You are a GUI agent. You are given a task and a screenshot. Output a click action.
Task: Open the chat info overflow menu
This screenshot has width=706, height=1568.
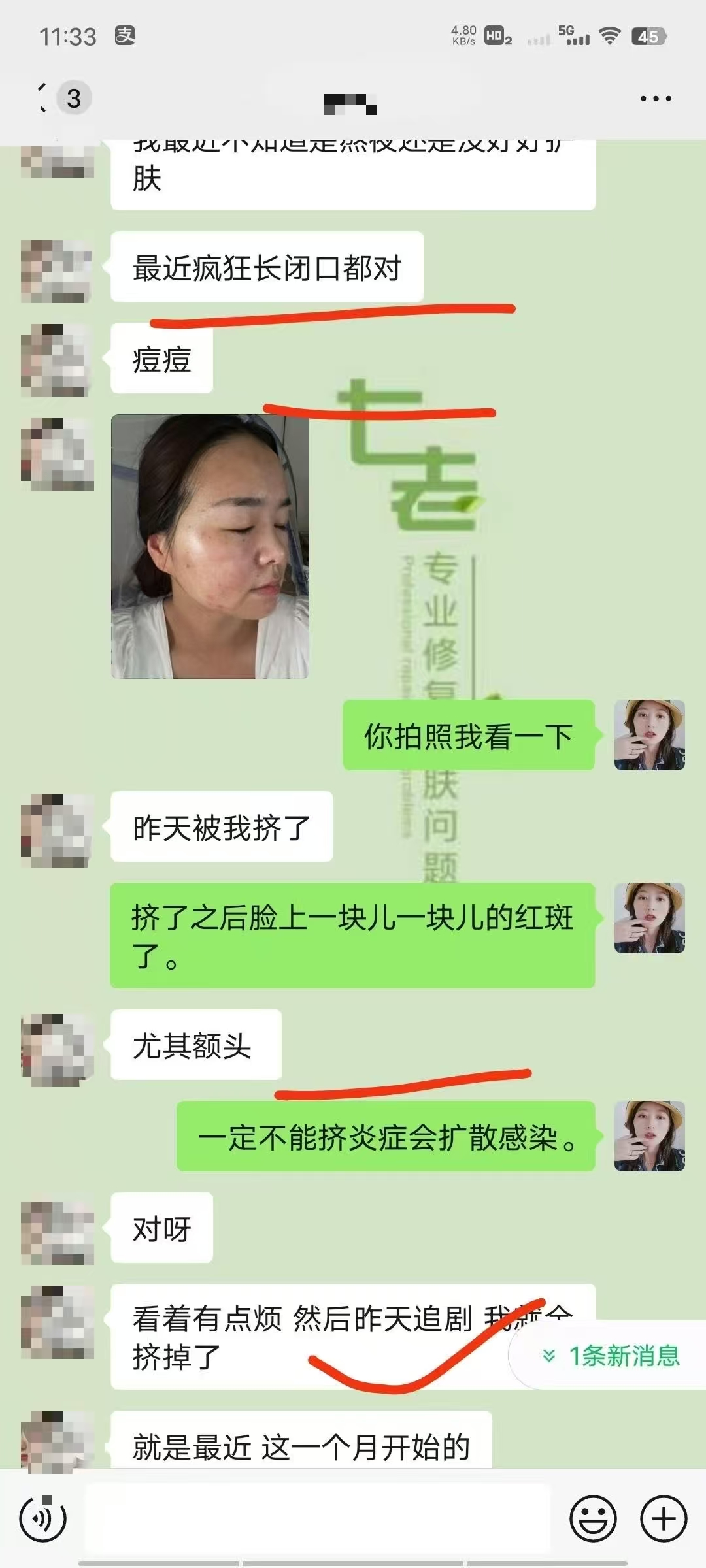pos(655,99)
